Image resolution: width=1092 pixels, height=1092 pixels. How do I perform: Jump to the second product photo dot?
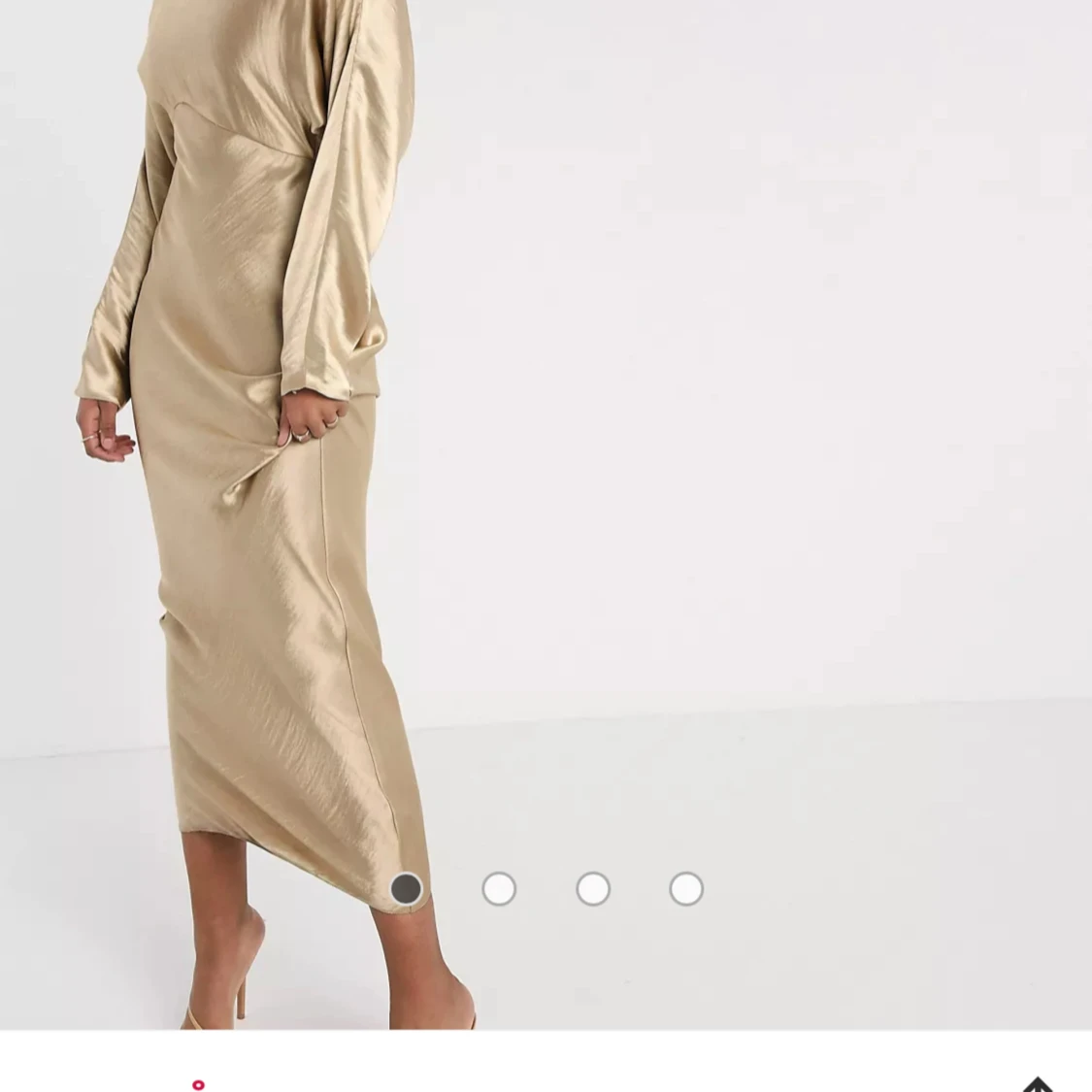pyautogui.click(x=499, y=888)
